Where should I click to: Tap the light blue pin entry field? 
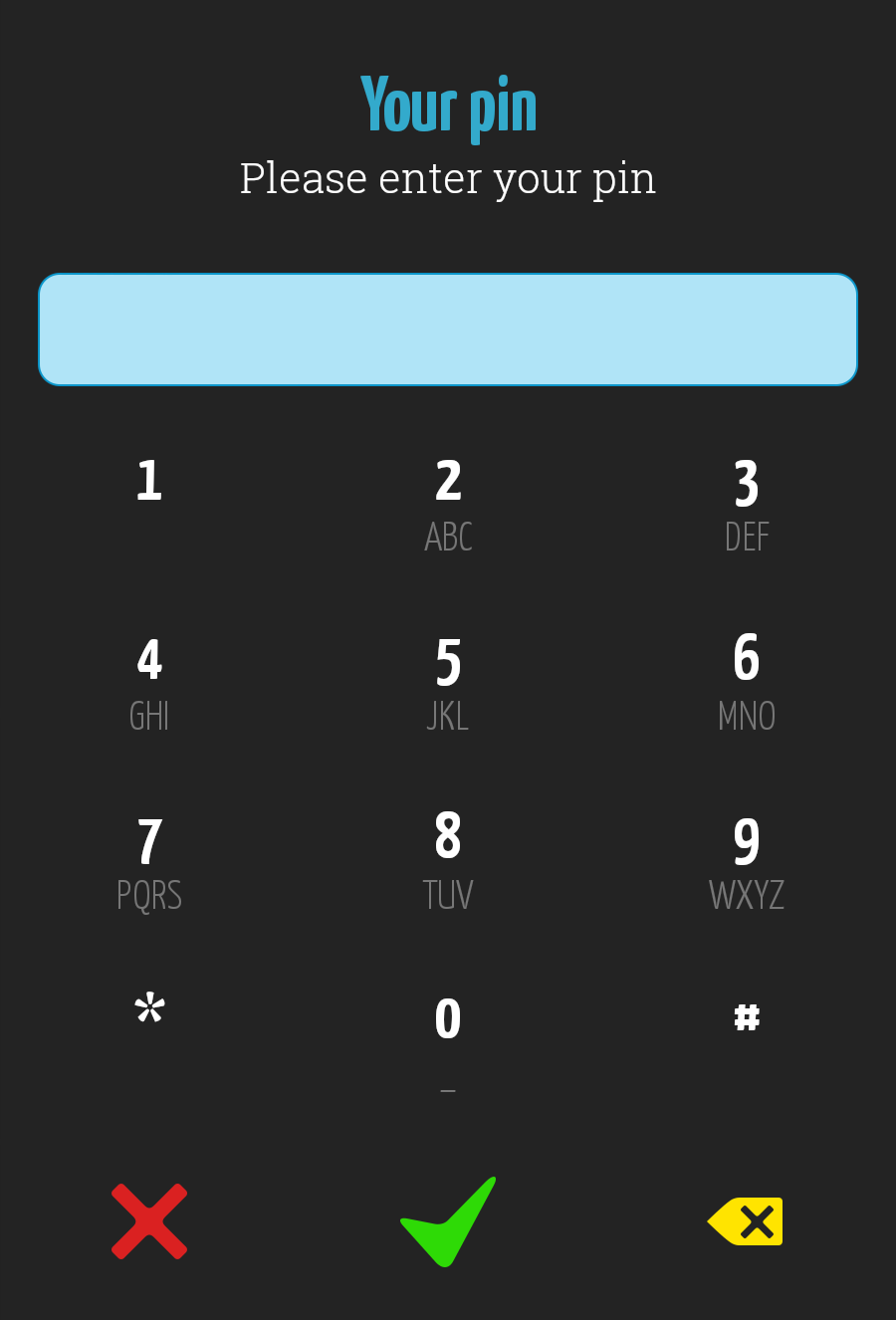click(448, 330)
